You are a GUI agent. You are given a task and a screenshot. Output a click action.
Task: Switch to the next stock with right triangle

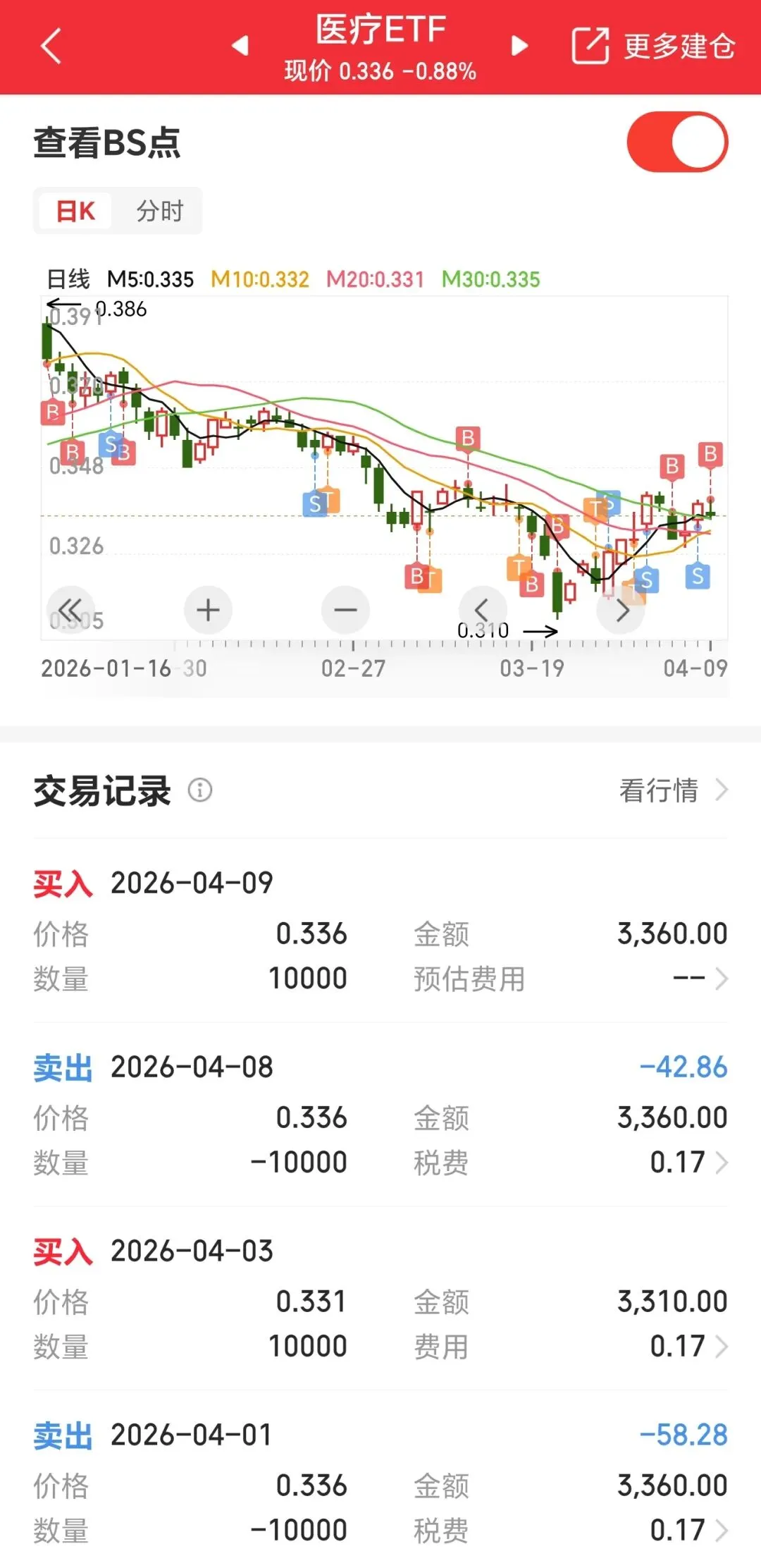click(x=520, y=46)
